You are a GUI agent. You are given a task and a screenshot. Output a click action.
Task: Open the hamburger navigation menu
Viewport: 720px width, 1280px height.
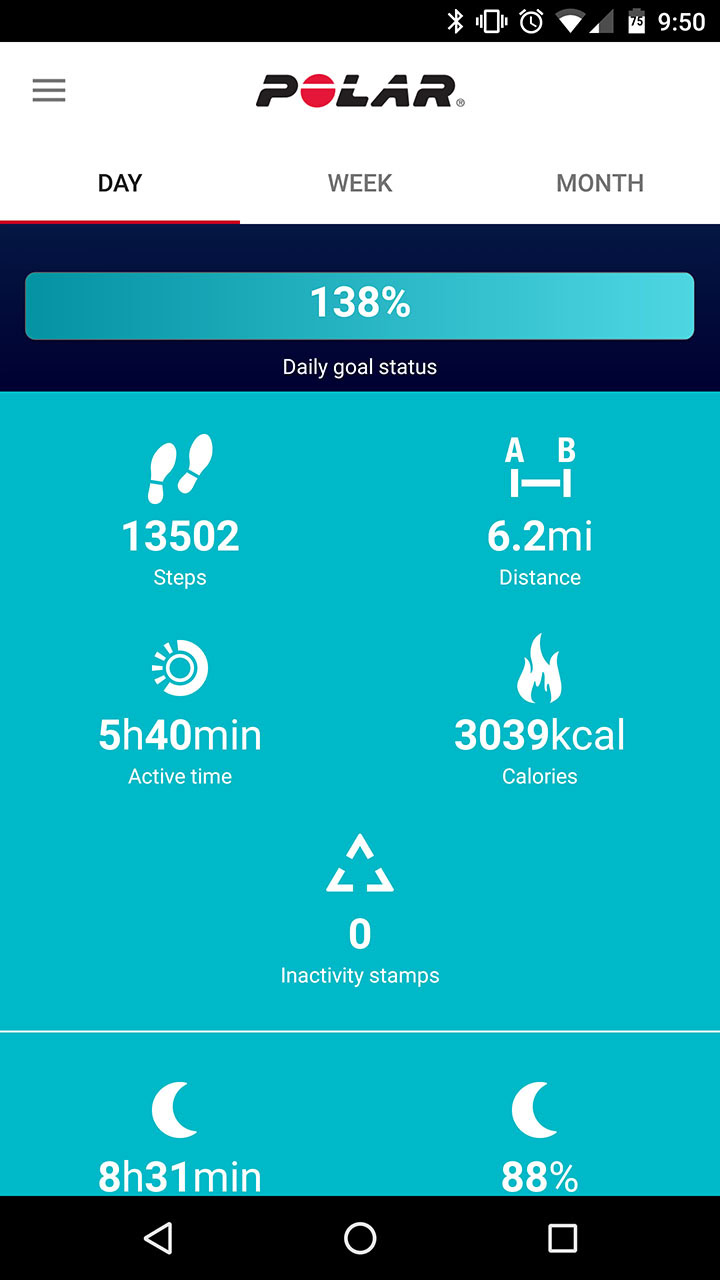click(49, 91)
